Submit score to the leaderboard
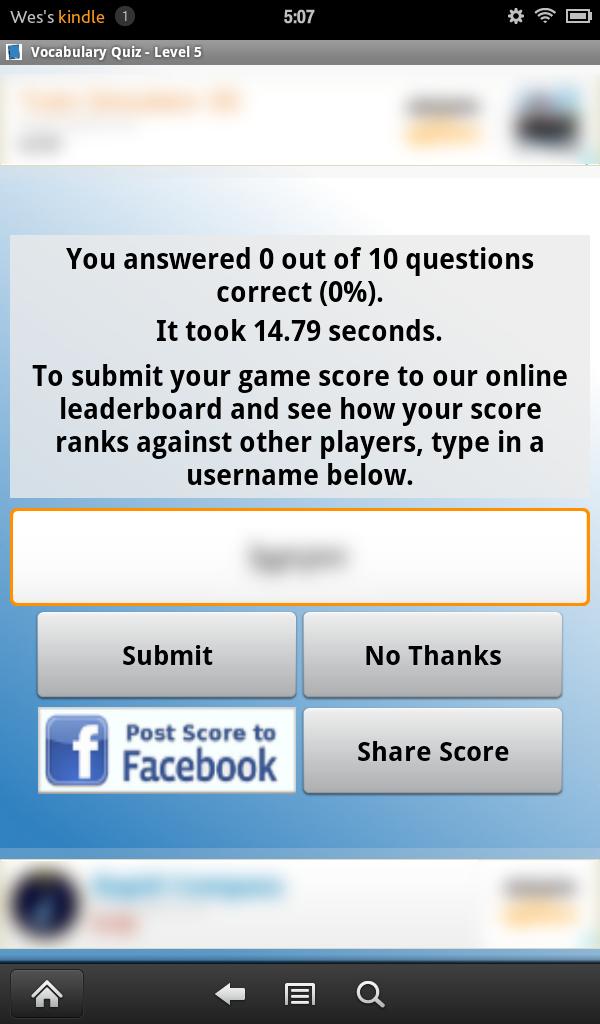Viewport: 600px width, 1024px height. (167, 655)
